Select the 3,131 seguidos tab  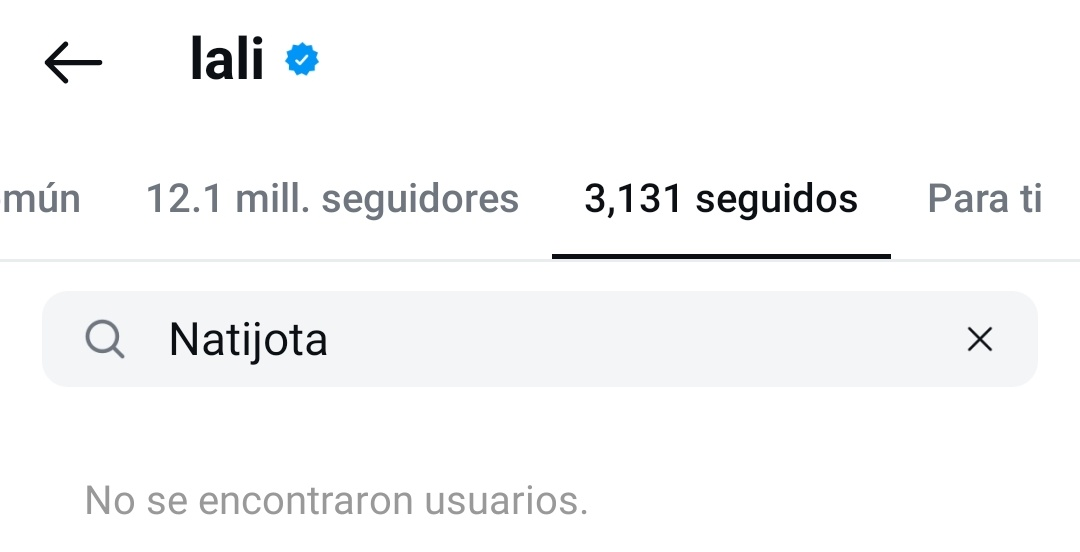click(721, 199)
